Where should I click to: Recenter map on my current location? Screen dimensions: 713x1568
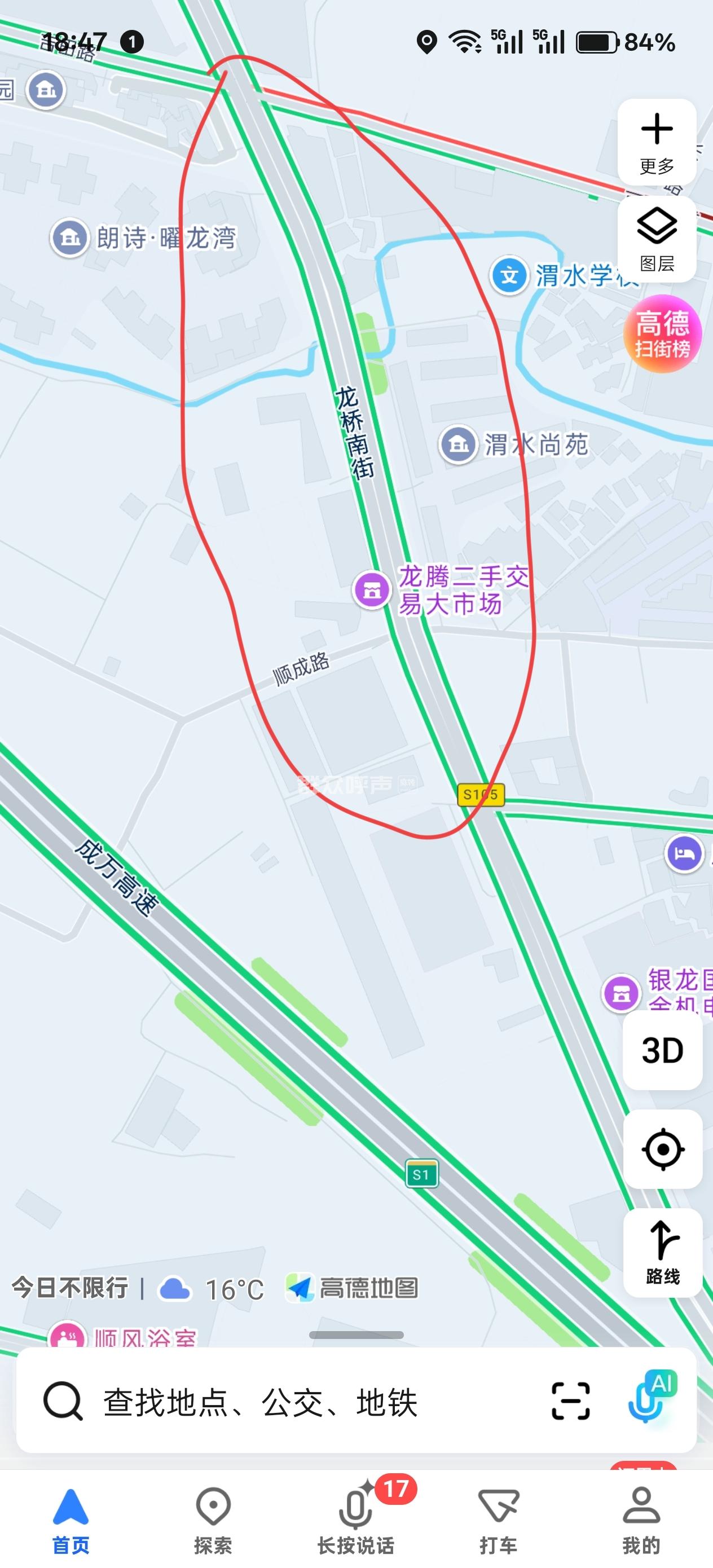[x=662, y=1148]
